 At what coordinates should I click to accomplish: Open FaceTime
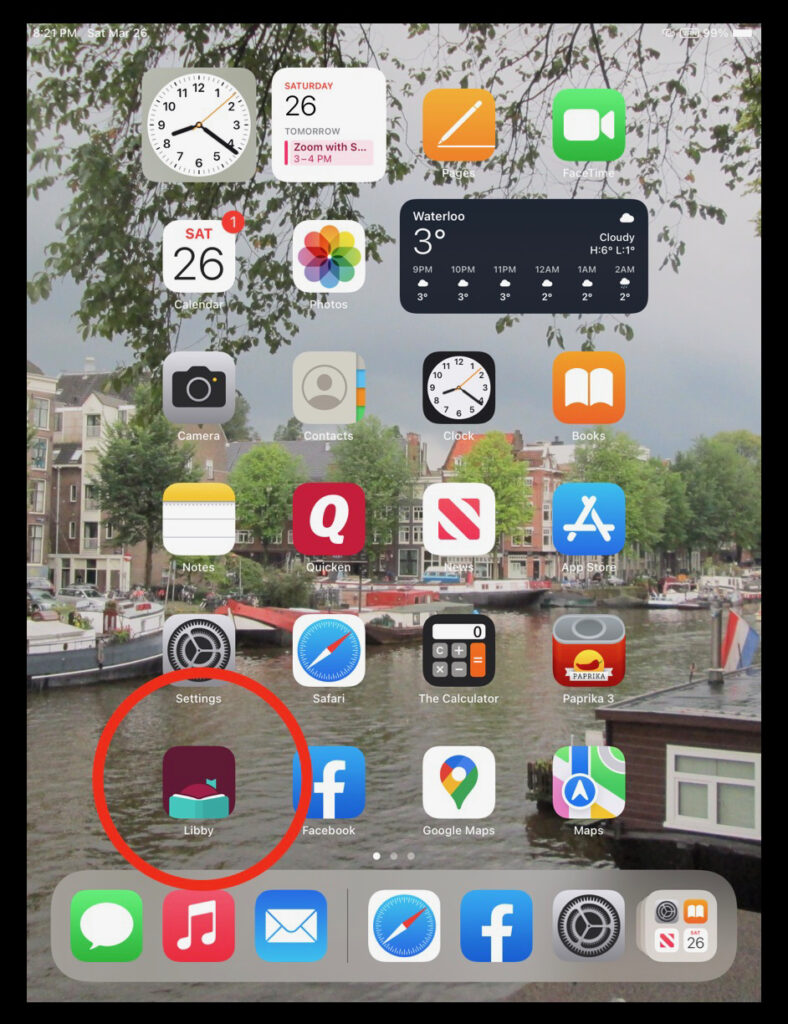[x=588, y=125]
